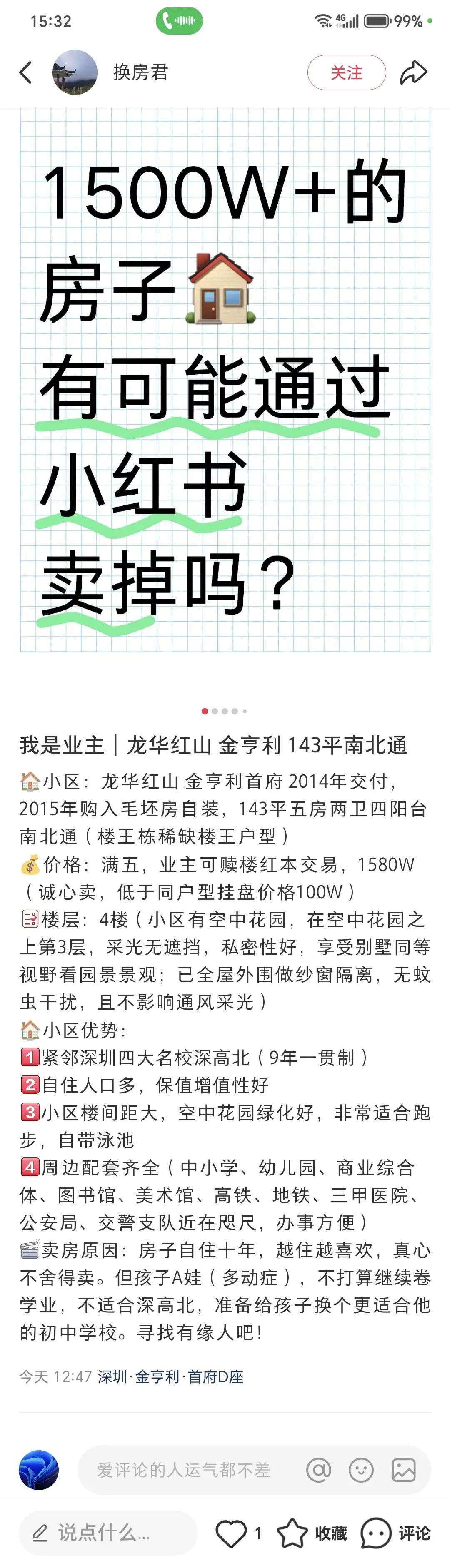450x1568 pixels.
Task: Open 换房君's profile avatar
Action: [x=75, y=72]
